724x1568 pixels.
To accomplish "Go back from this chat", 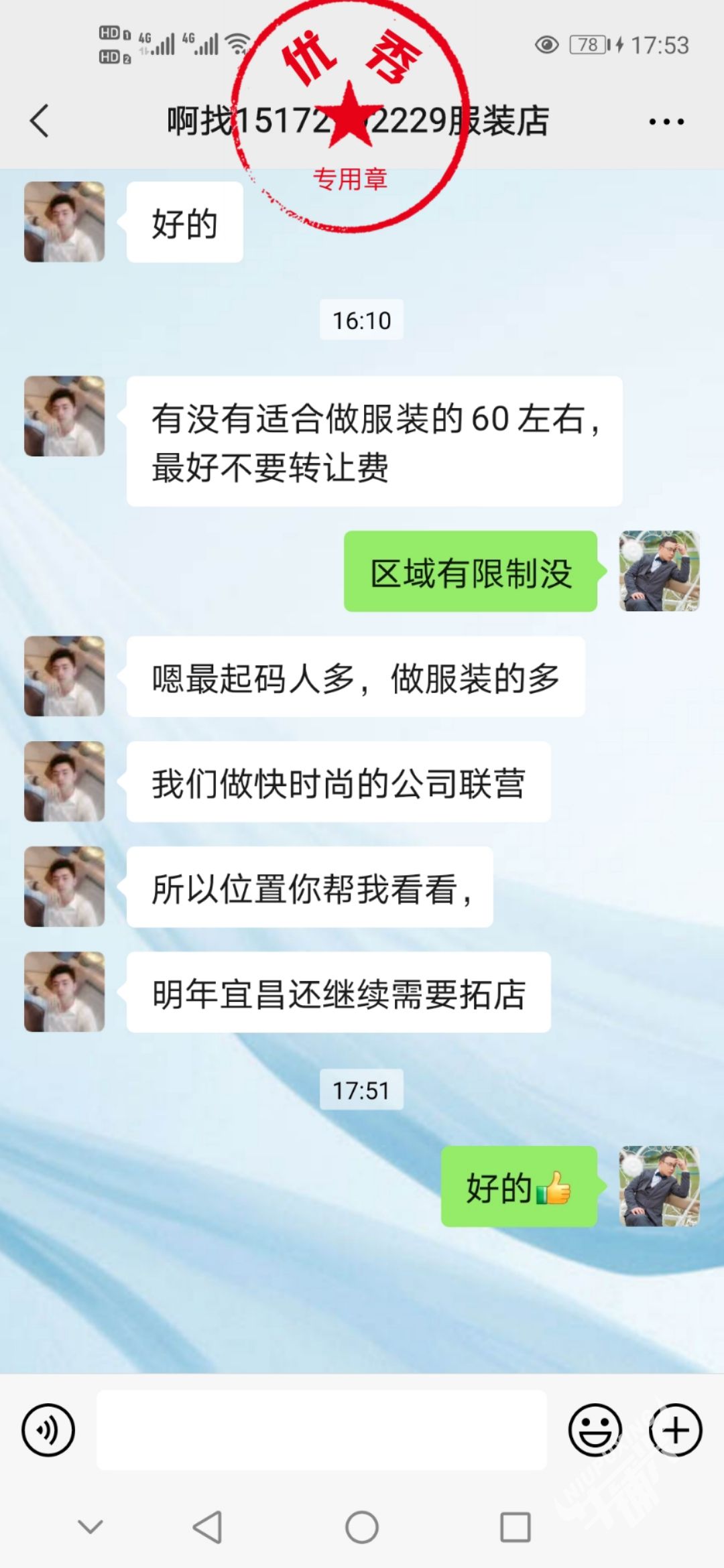I will point(40,121).
